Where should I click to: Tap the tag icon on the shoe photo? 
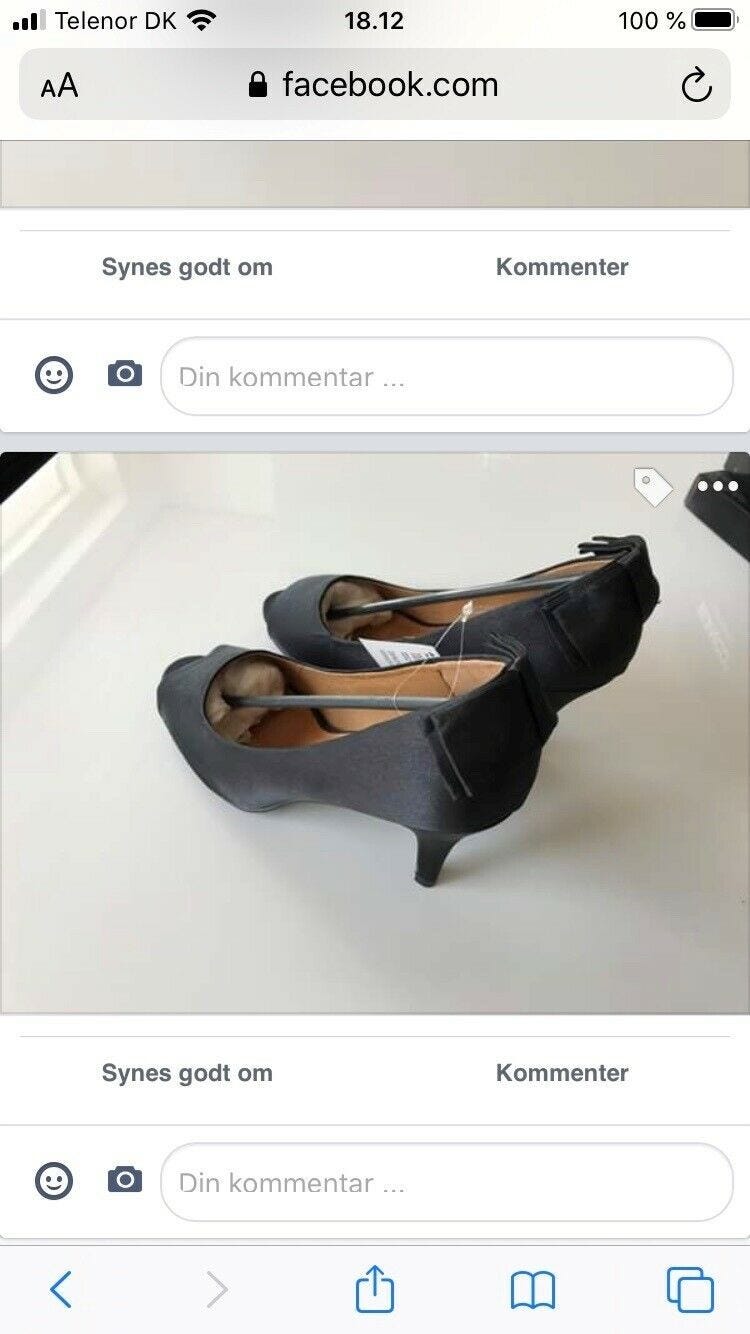tap(652, 487)
